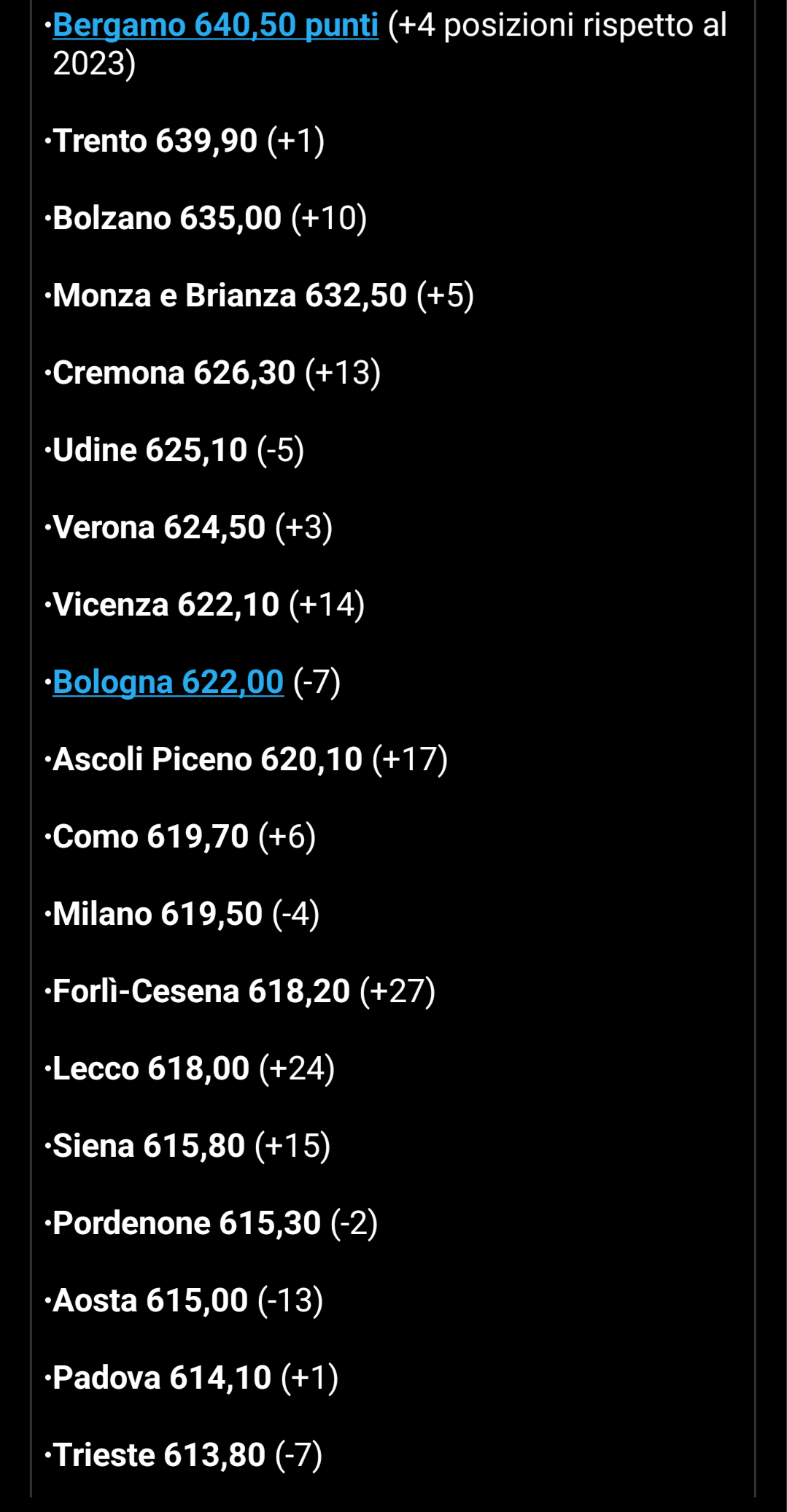Image resolution: width=787 pixels, height=1512 pixels.
Task: Open the Bergamo 640,50 punti link
Action: (215, 26)
